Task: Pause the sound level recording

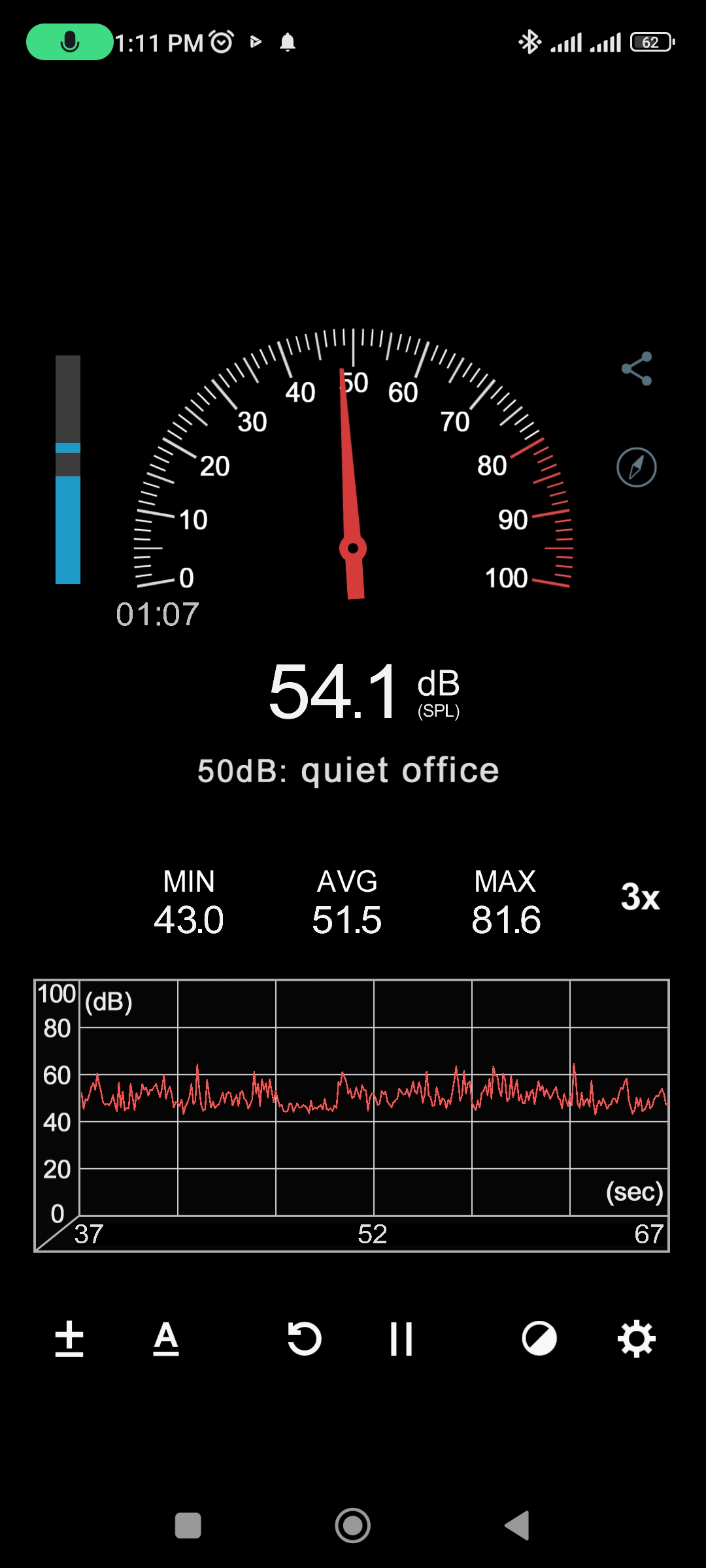Action: tap(401, 1339)
